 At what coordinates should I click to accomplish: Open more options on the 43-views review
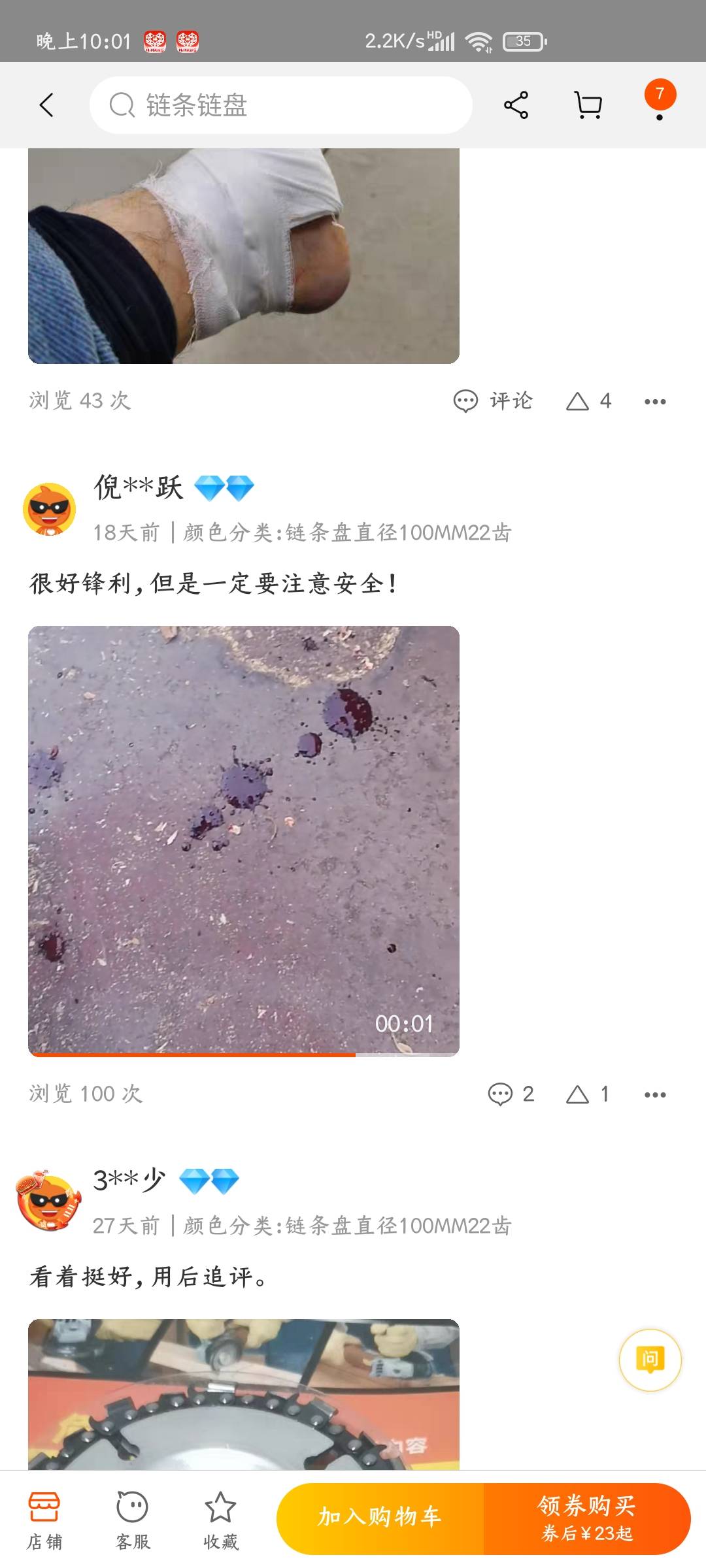[655, 401]
